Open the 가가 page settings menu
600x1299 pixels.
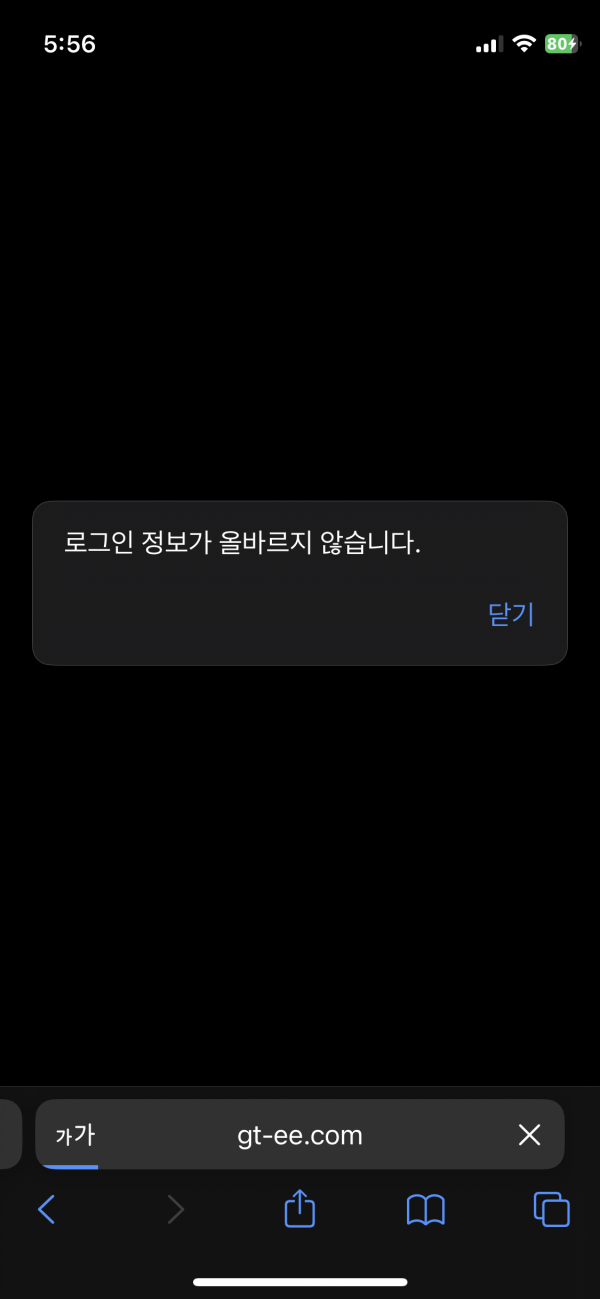[x=75, y=1135]
